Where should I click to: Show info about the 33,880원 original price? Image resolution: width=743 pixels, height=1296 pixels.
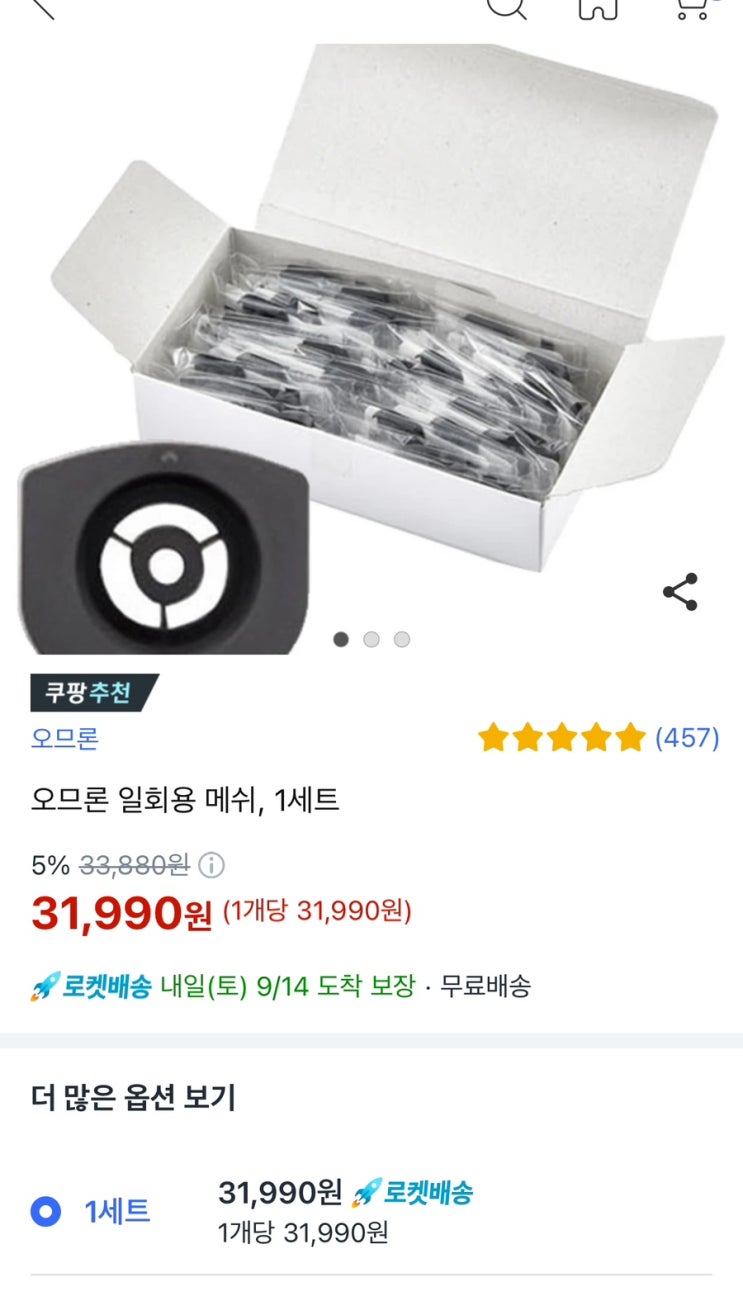pyautogui.click(x=211, y=865)
